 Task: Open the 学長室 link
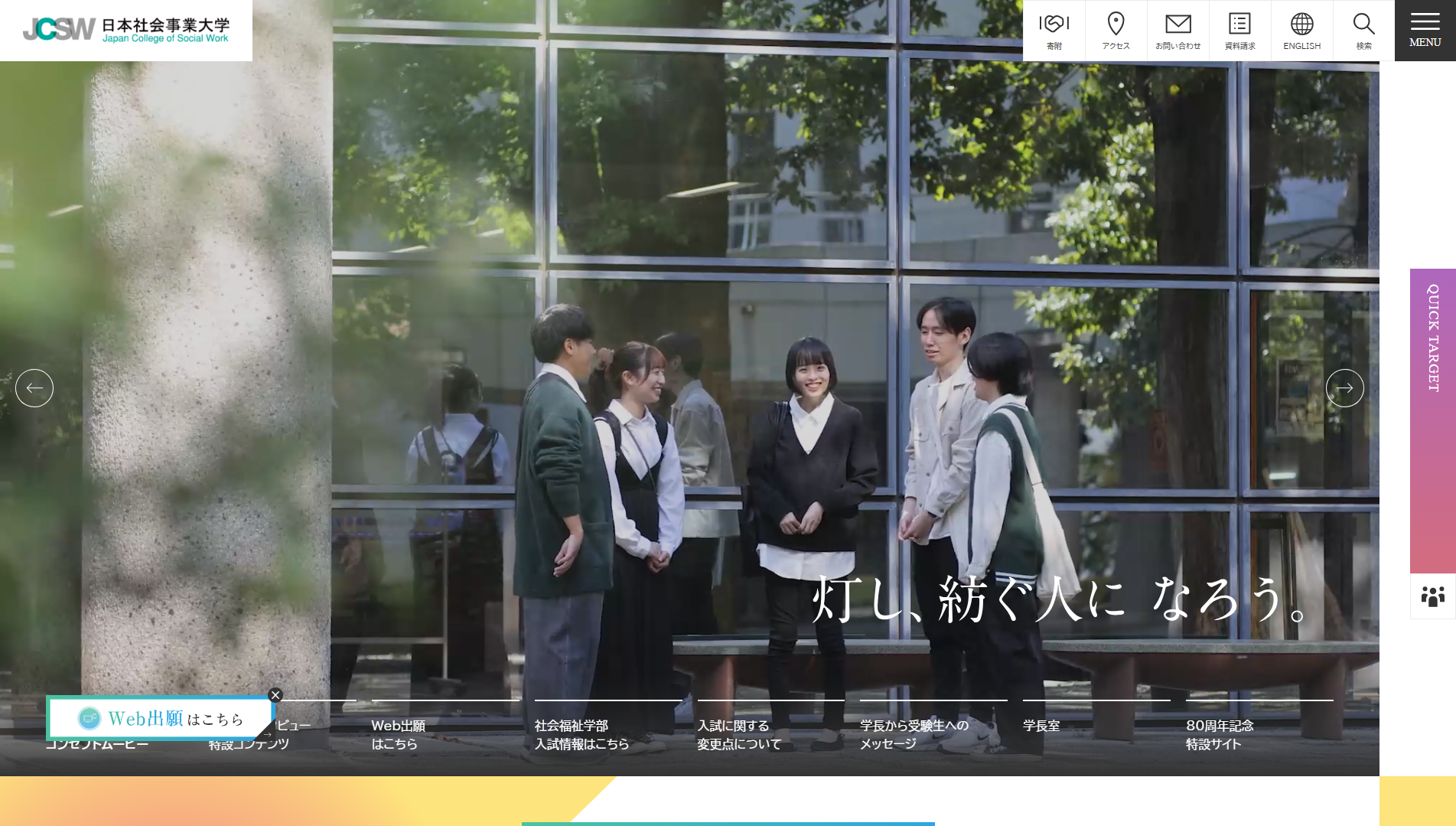pyautogui.click(x=1041, y=726)
